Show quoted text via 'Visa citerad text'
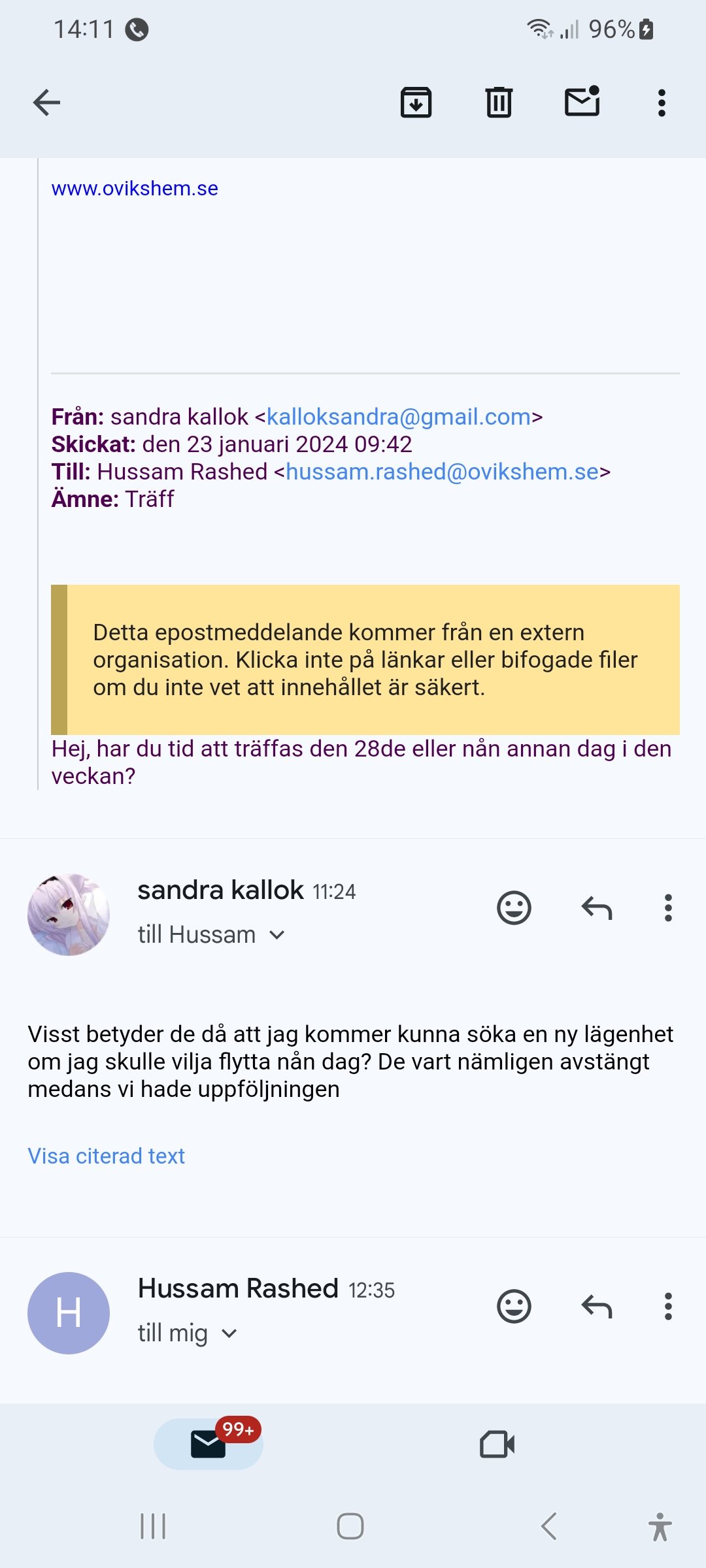 106,1156
